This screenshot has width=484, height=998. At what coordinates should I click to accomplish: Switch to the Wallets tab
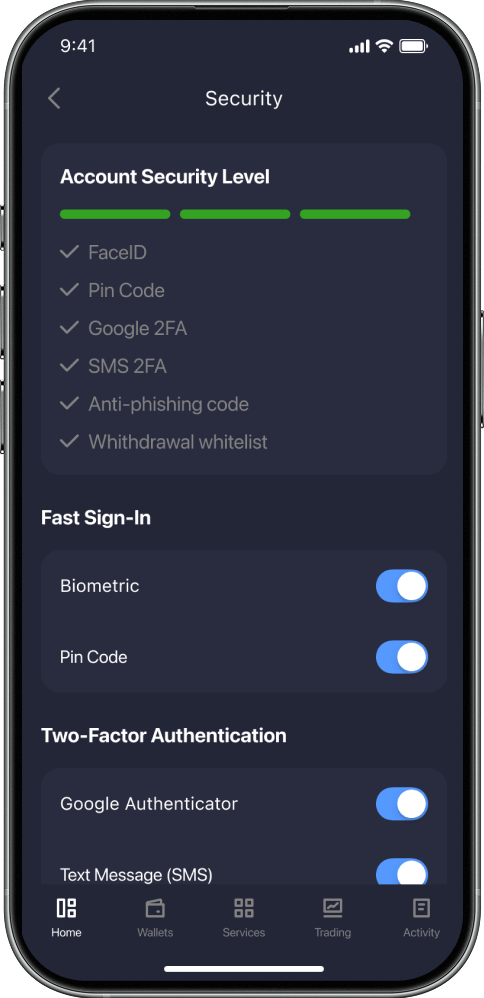coord(155,918)
